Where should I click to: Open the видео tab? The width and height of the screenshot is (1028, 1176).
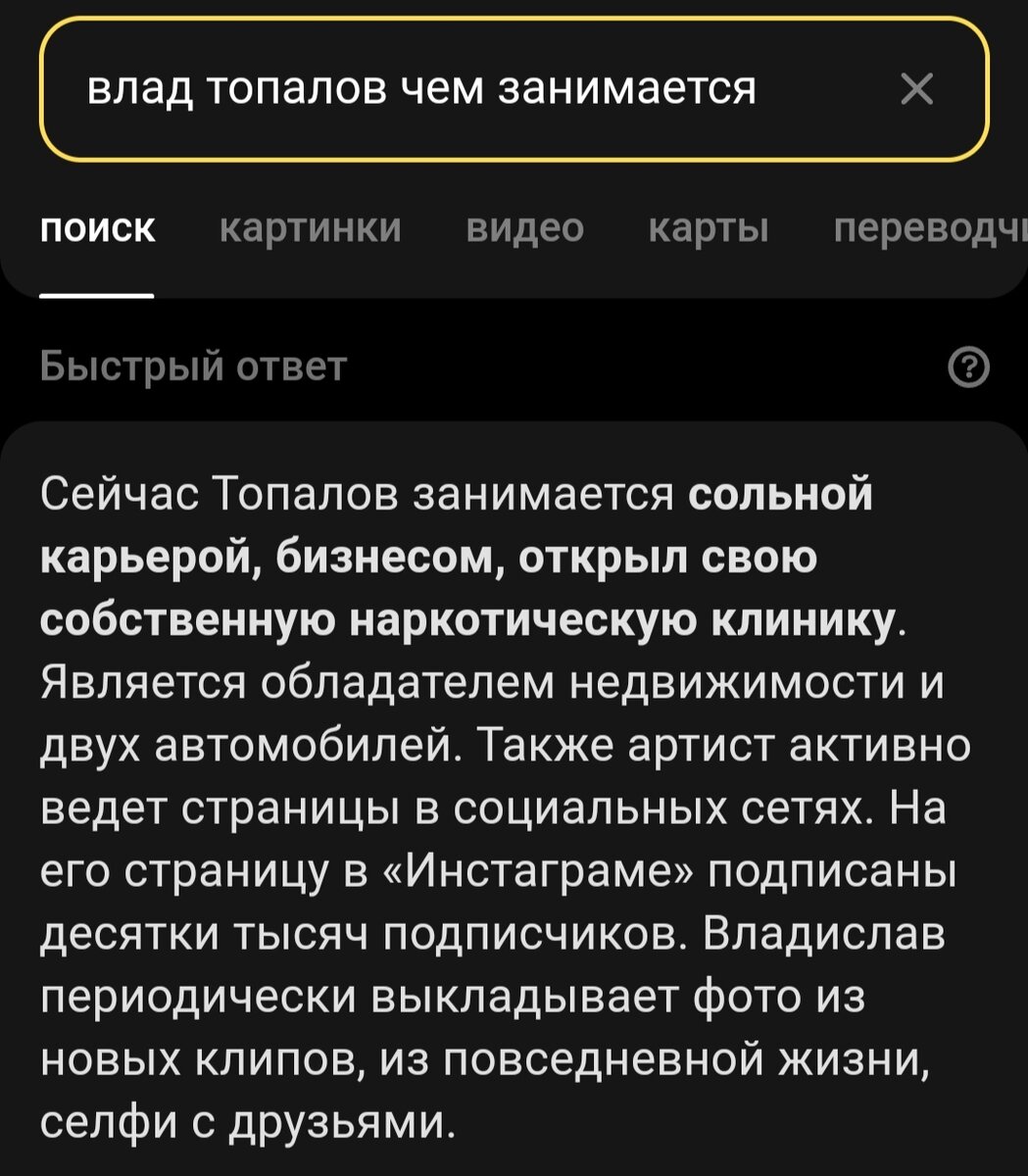[526, 228]
